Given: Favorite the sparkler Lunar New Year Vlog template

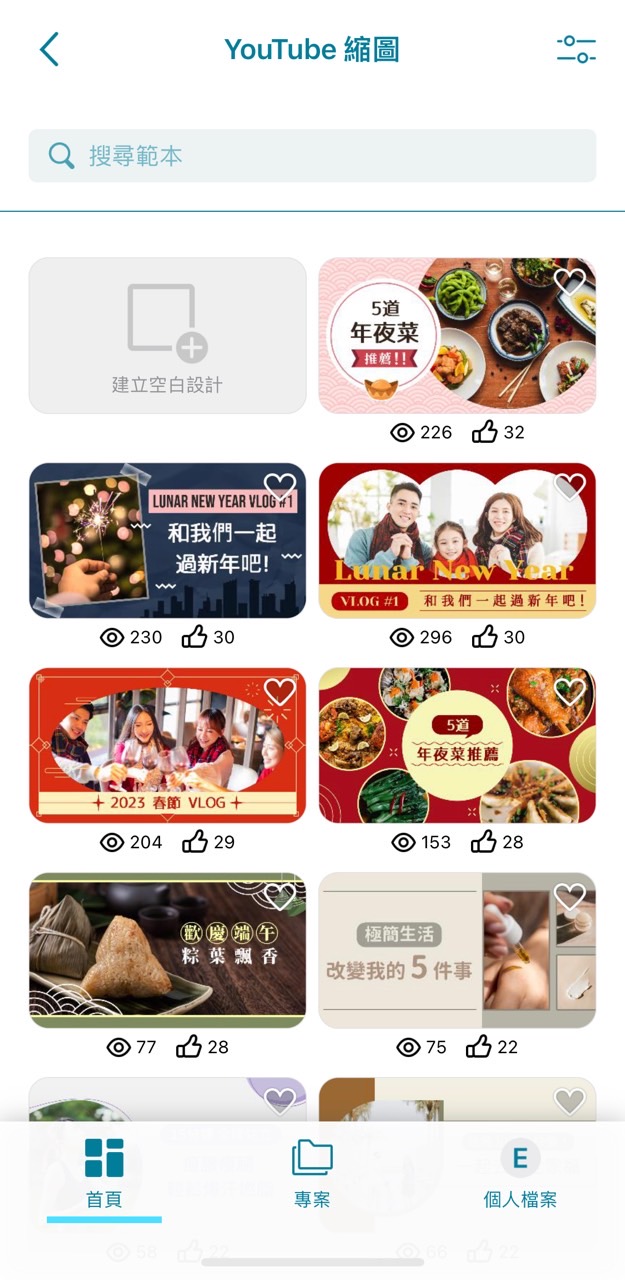Looking at the screenshot, I should tap(280, 487).
